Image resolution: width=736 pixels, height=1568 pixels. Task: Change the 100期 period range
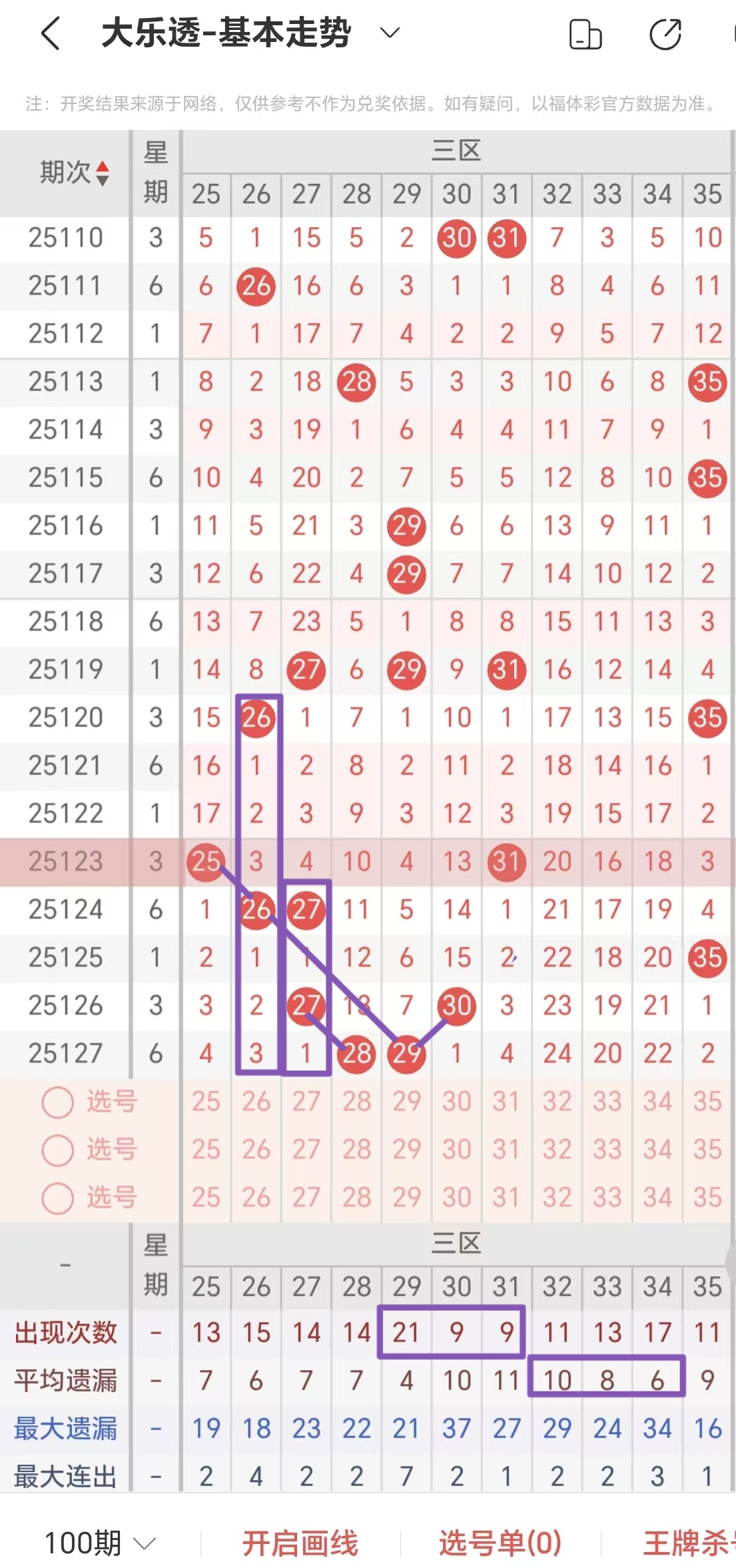(100, 1542)
